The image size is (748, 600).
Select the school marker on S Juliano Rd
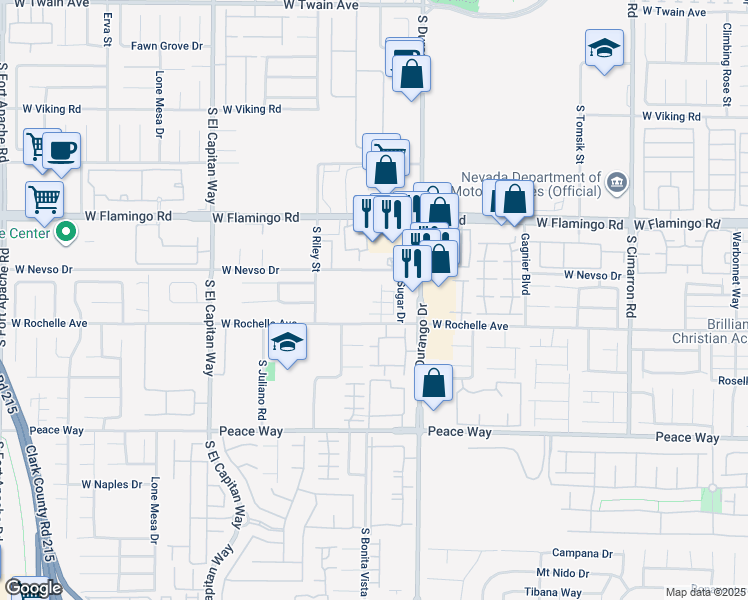tap(287, 342)
